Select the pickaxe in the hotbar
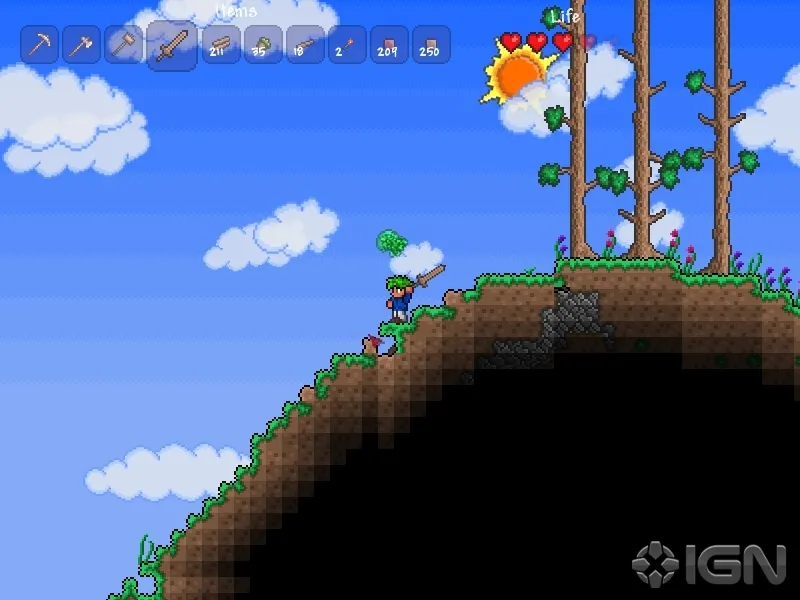This screenshot has width=800, height=600. [x=40, y=44]
